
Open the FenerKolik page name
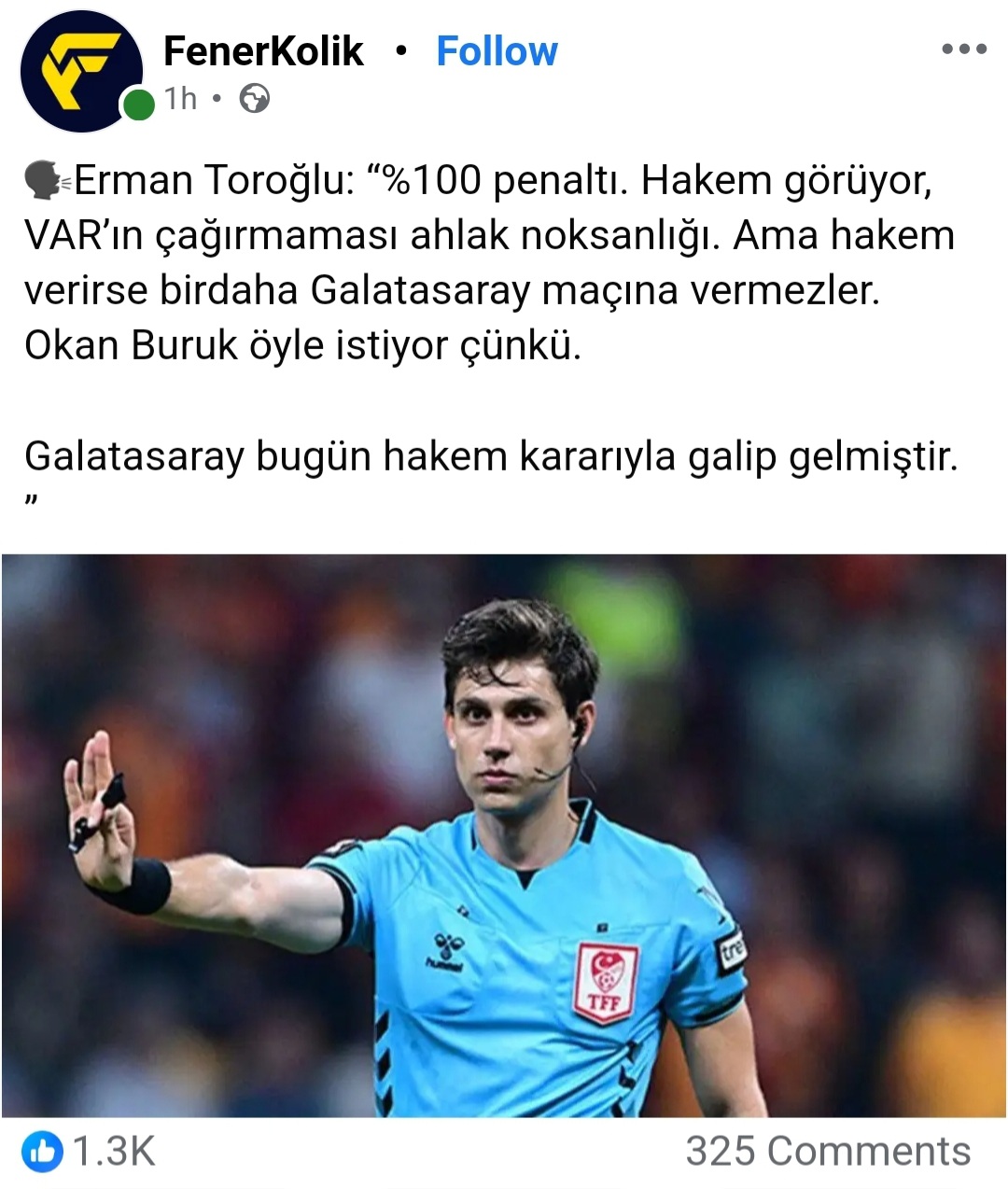tap(263, 51)
